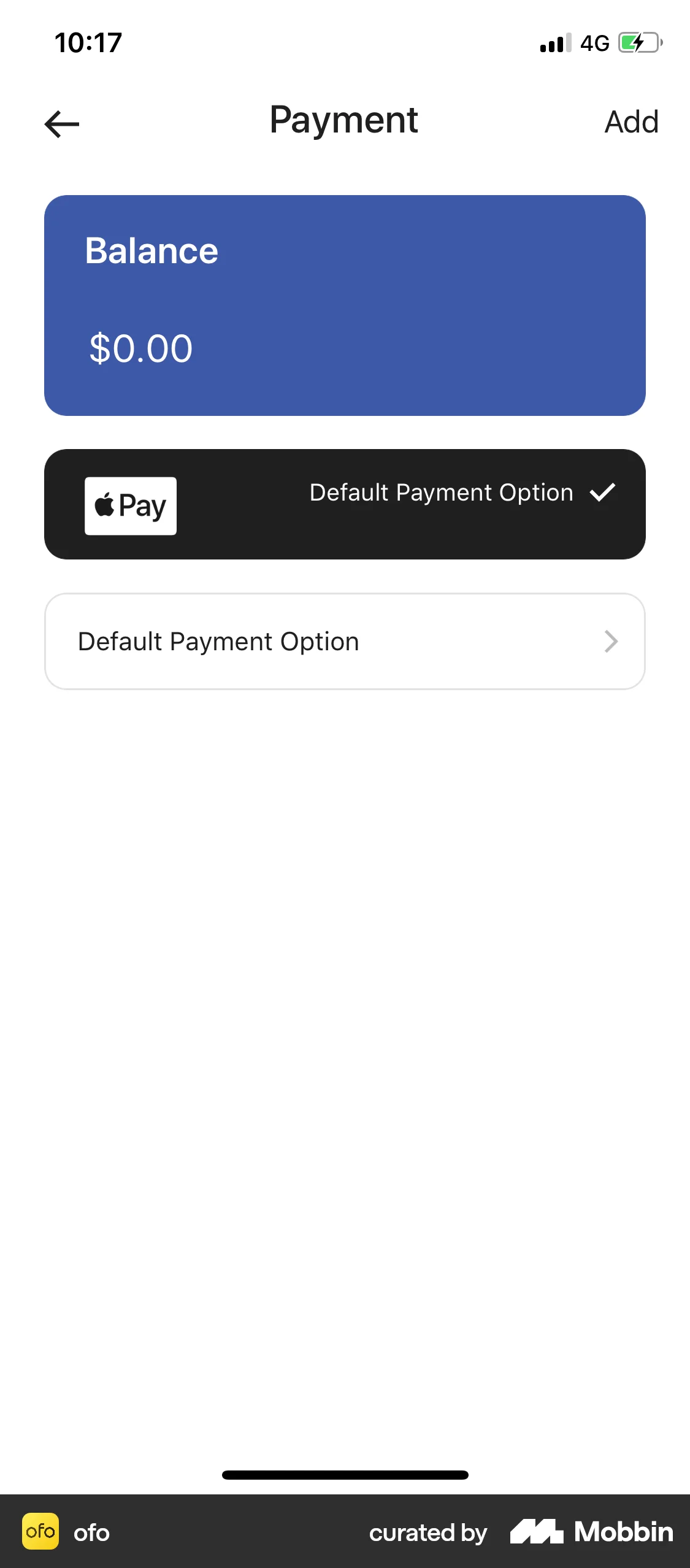Tap the cellular signal strength icon

(554, 43)
